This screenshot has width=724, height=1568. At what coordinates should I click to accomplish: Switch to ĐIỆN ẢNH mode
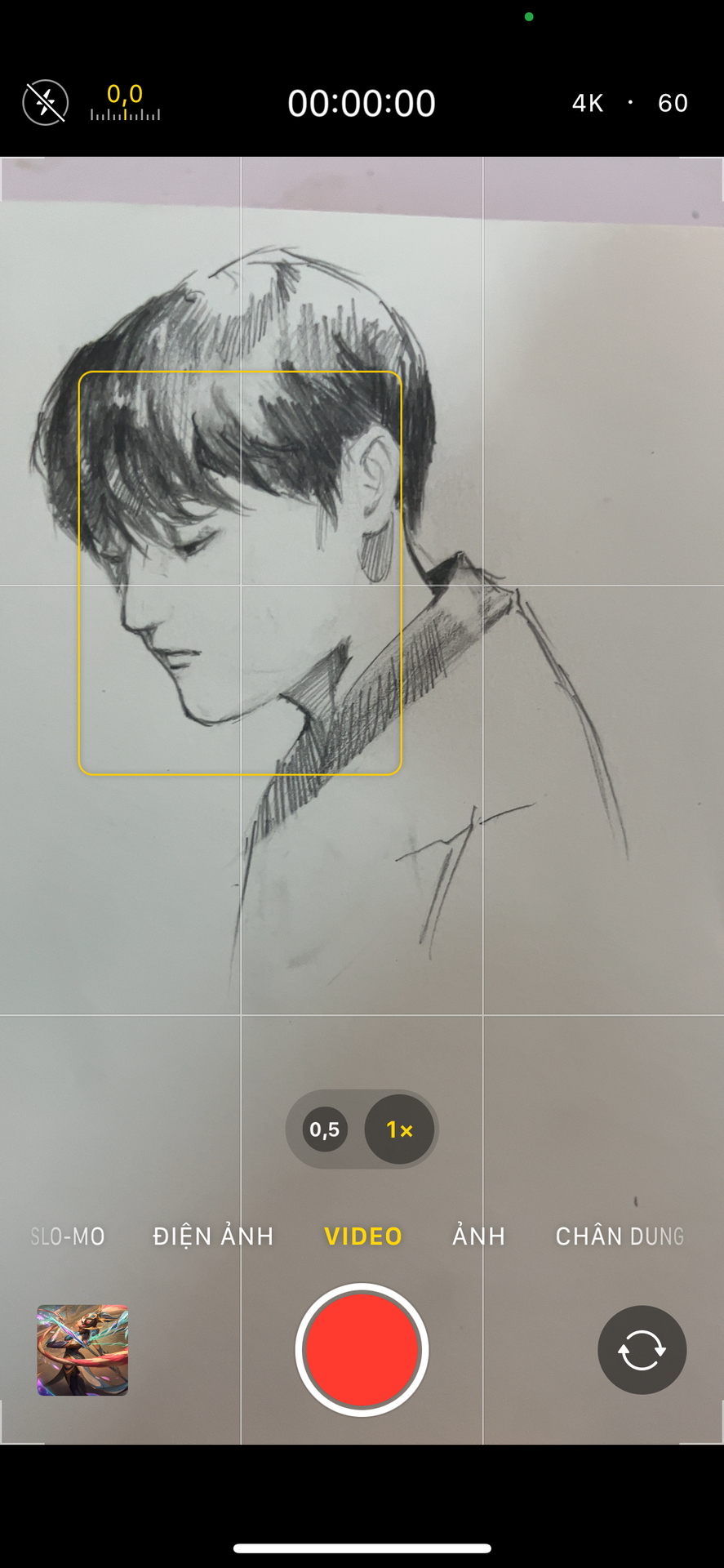click(x=213, y=1236)
